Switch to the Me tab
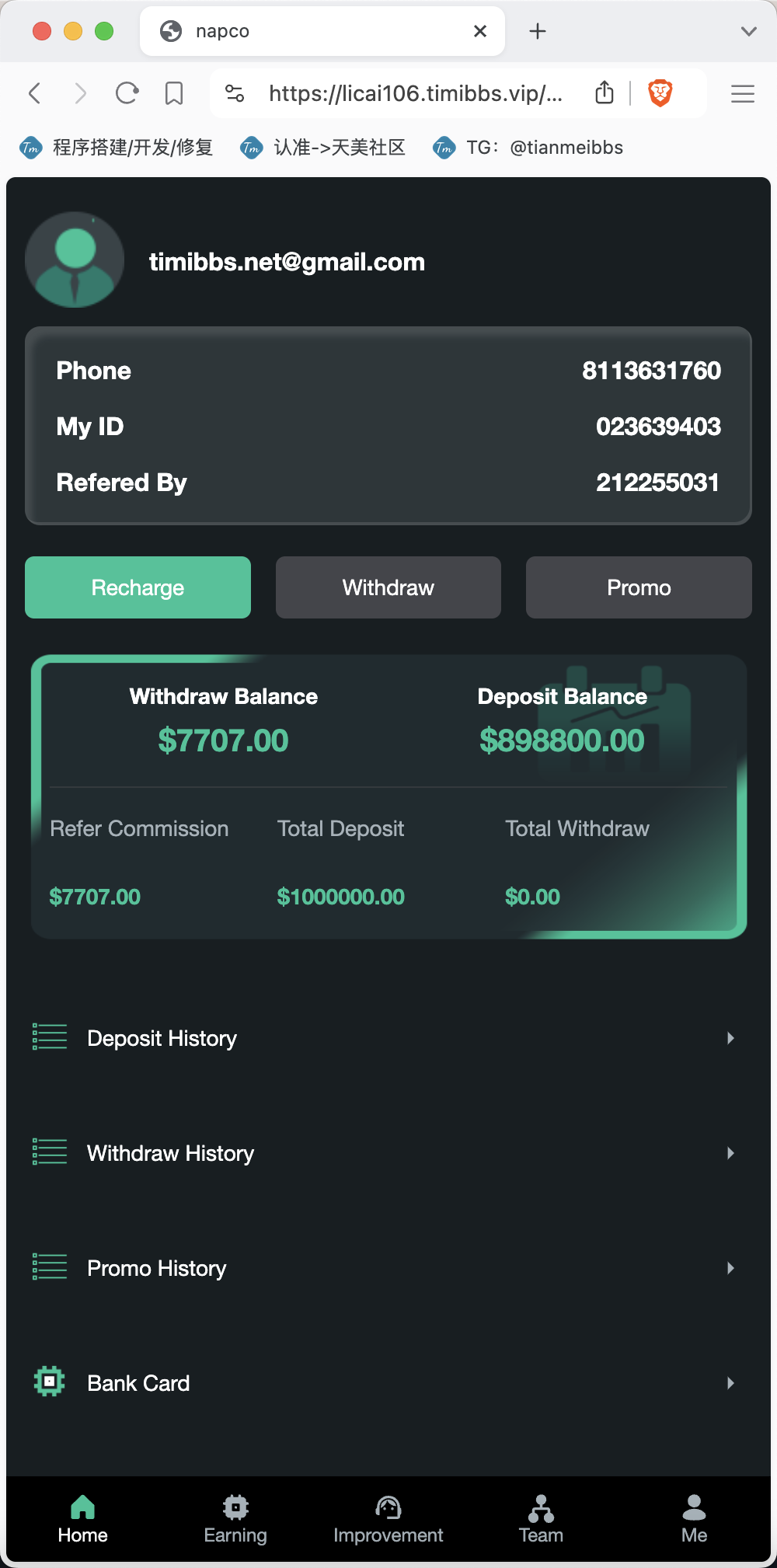The image size is (777, 1568). point(694,1520)
